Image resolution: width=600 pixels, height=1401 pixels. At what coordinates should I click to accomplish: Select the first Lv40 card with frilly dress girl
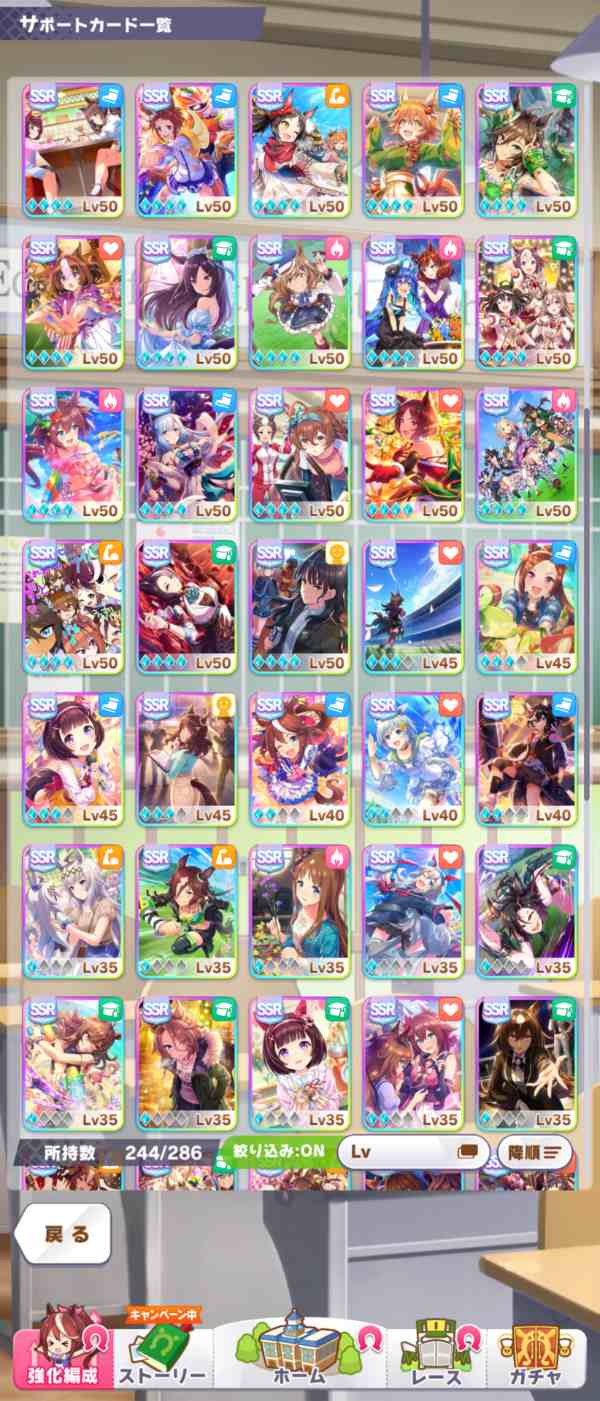[x=300, y=759]
